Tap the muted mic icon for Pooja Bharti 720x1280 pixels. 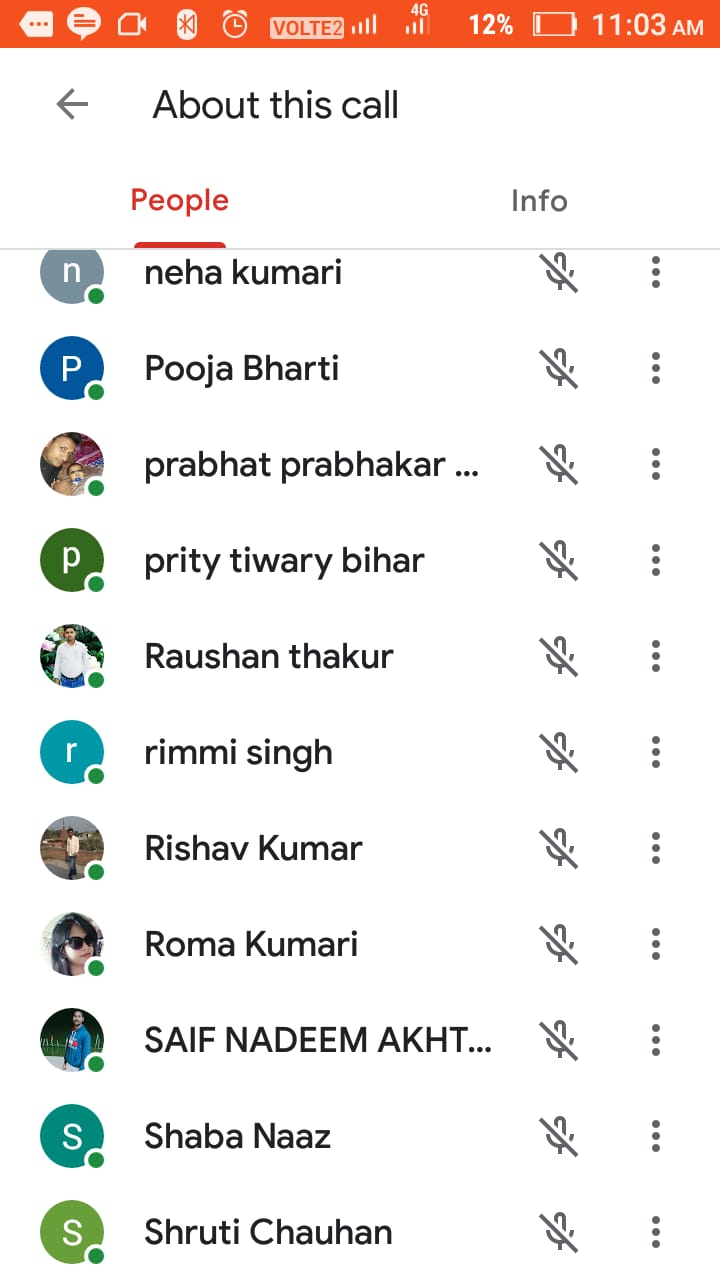click(x=560, y=368)
